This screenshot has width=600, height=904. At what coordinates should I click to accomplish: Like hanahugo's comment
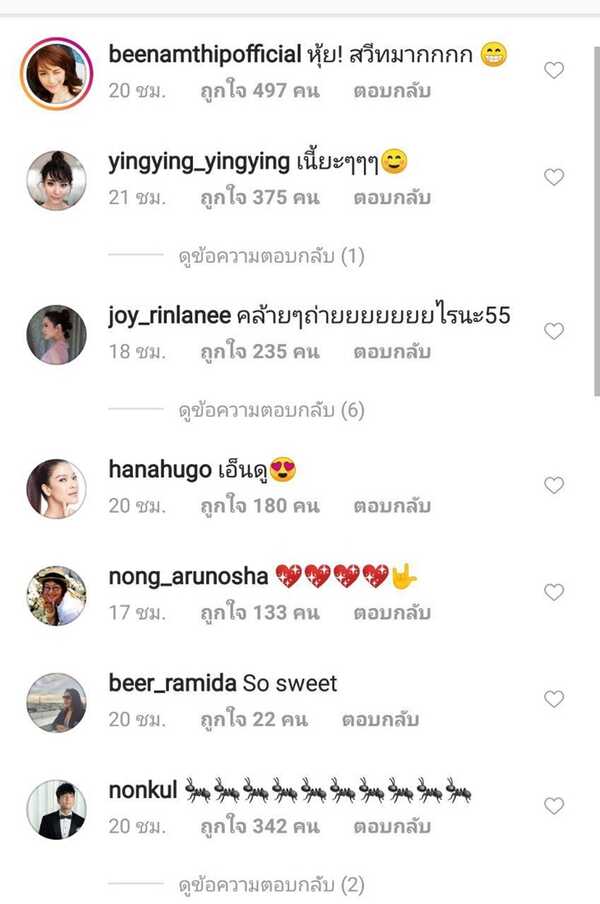tap(553, 485)
